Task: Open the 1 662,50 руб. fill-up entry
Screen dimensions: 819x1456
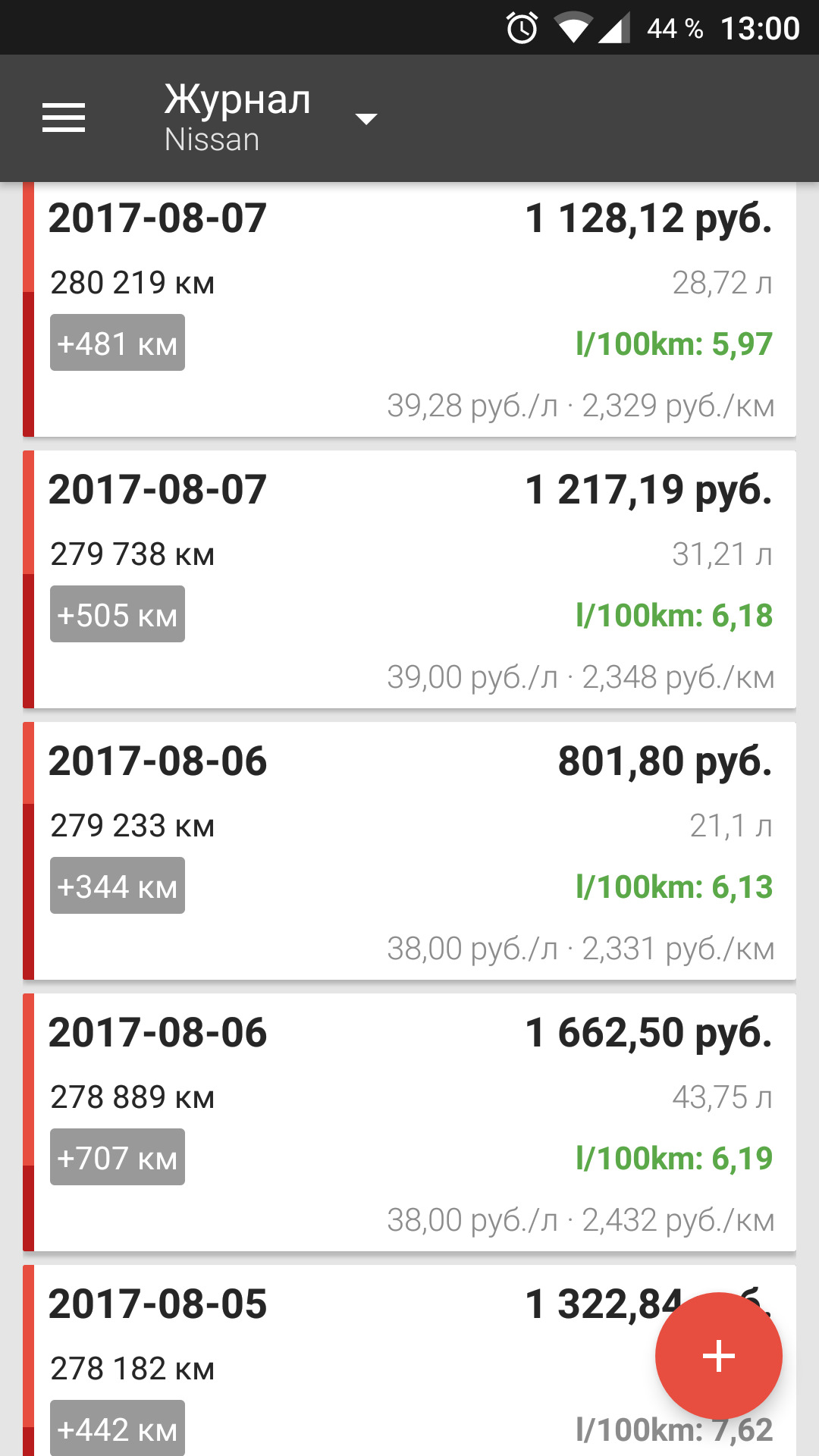Action: tap(409, 1122)
